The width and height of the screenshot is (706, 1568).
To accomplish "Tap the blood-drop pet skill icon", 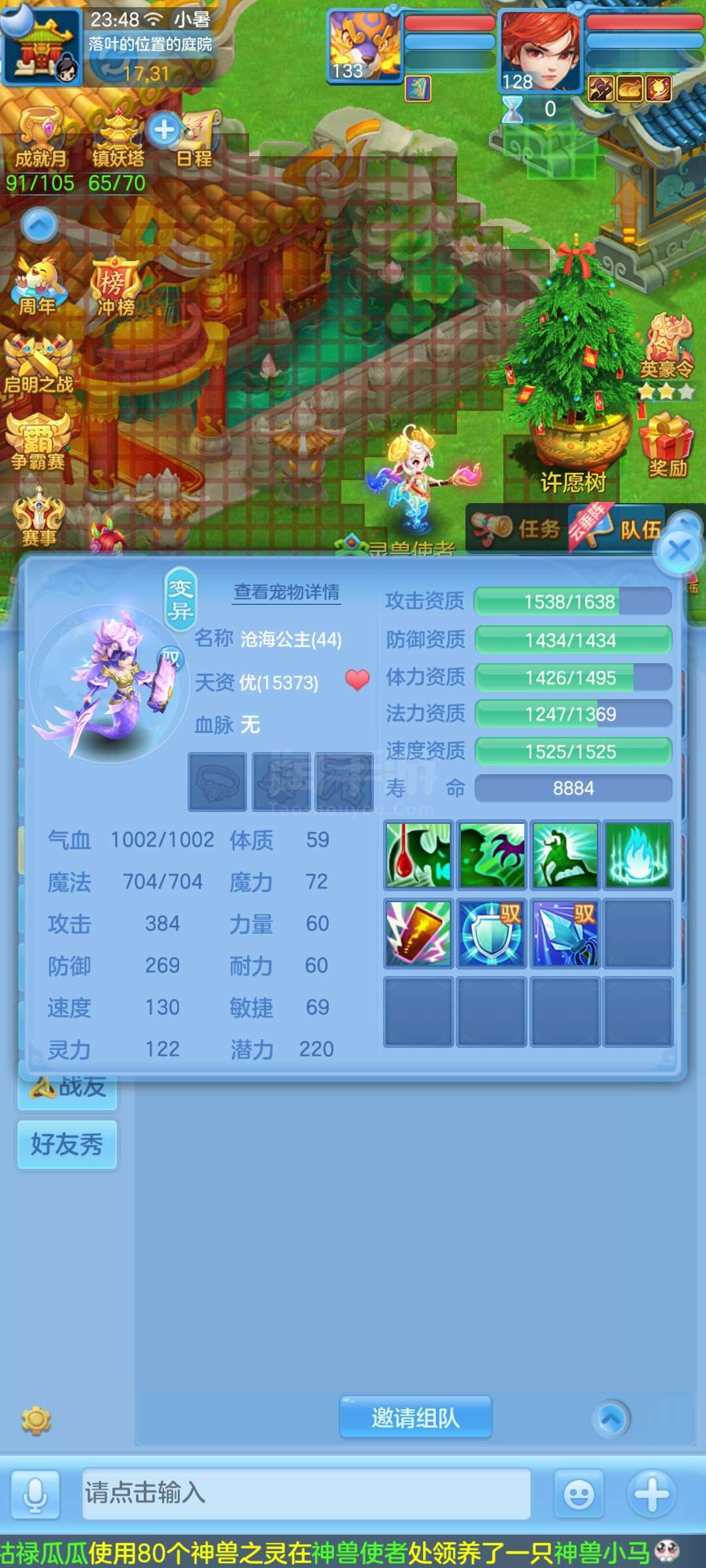I will click(418, 855).
